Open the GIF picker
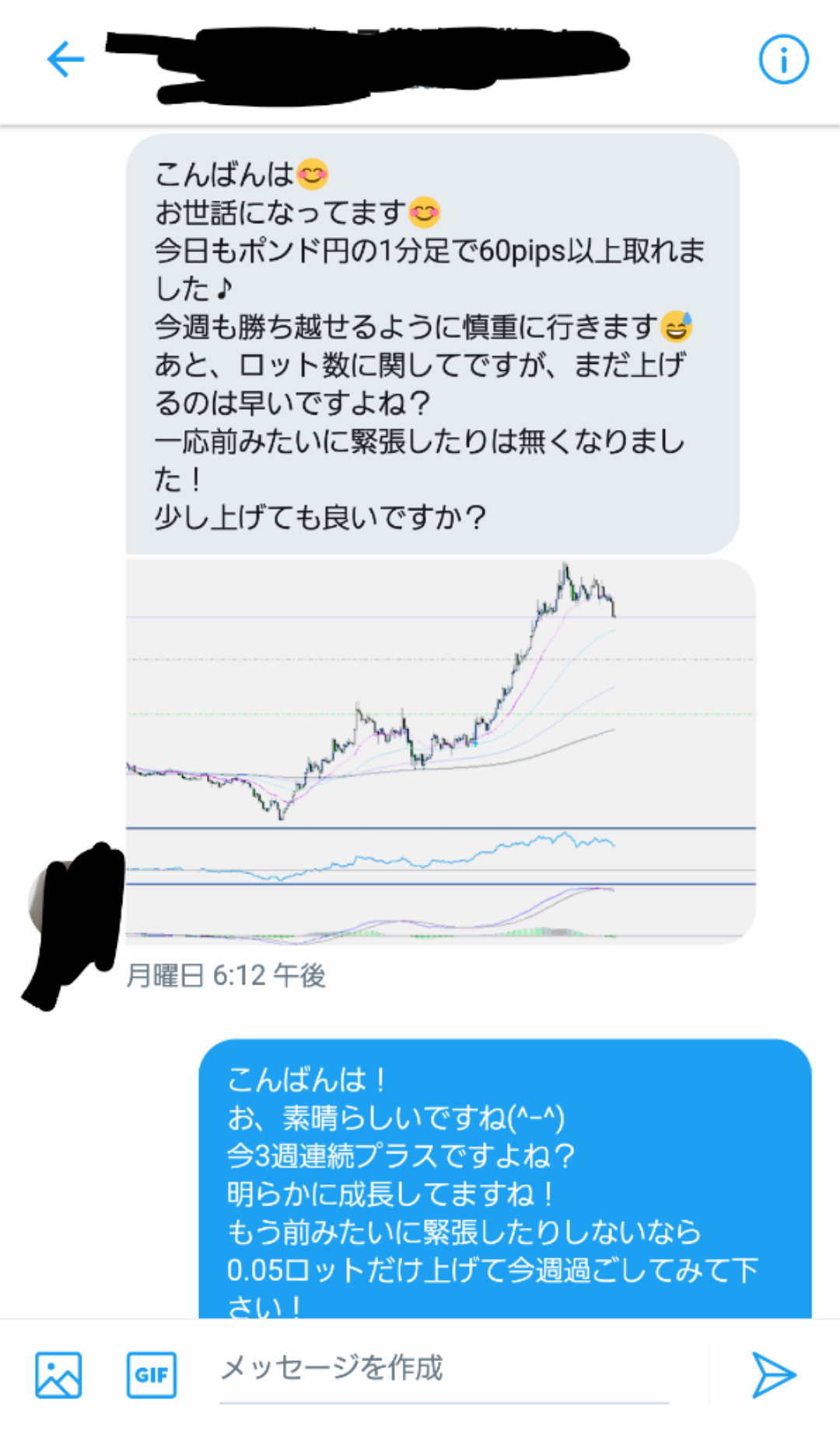 point(152,1374)
